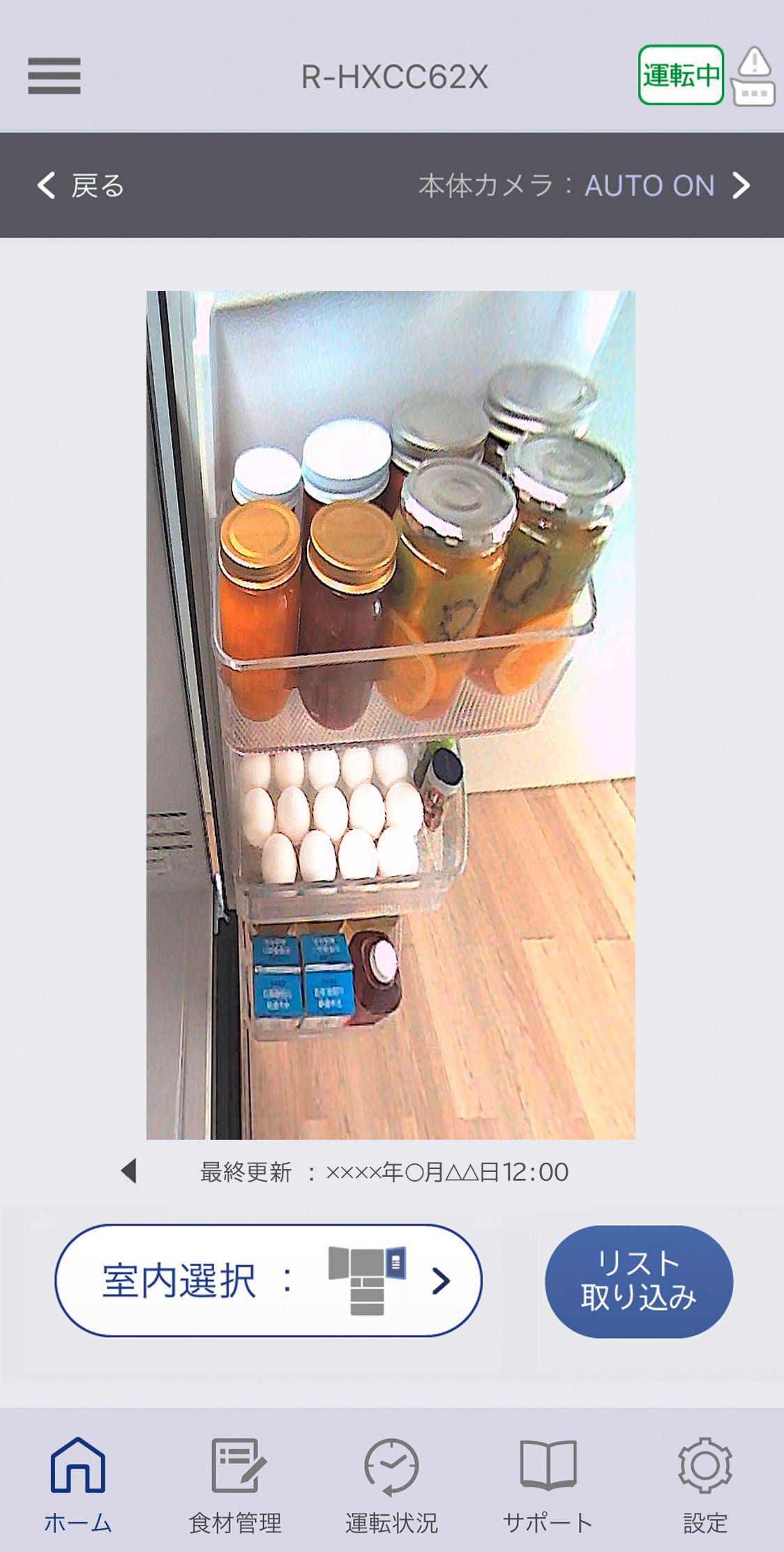Open the hamburger menu

(54, 75)
